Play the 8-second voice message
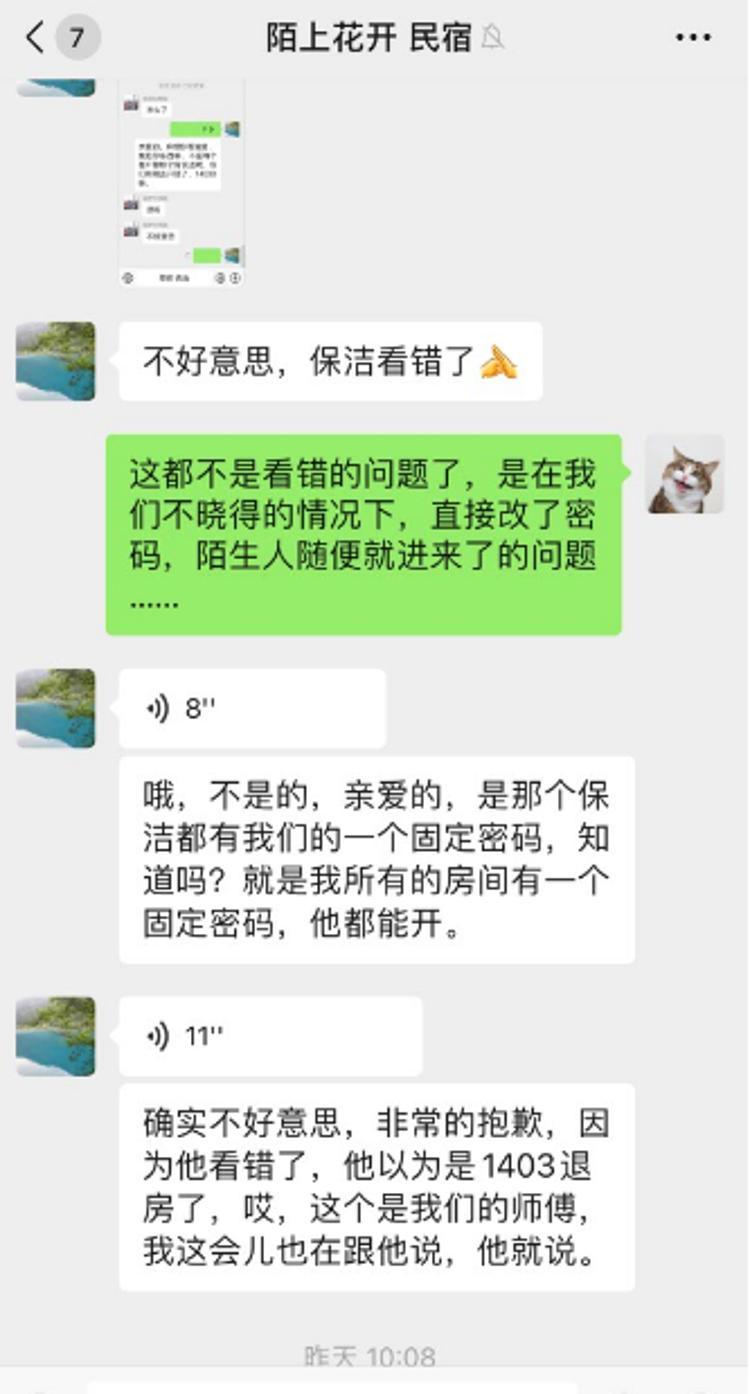This screenshot has width=750, height=1394. click(x=251, y=708)
